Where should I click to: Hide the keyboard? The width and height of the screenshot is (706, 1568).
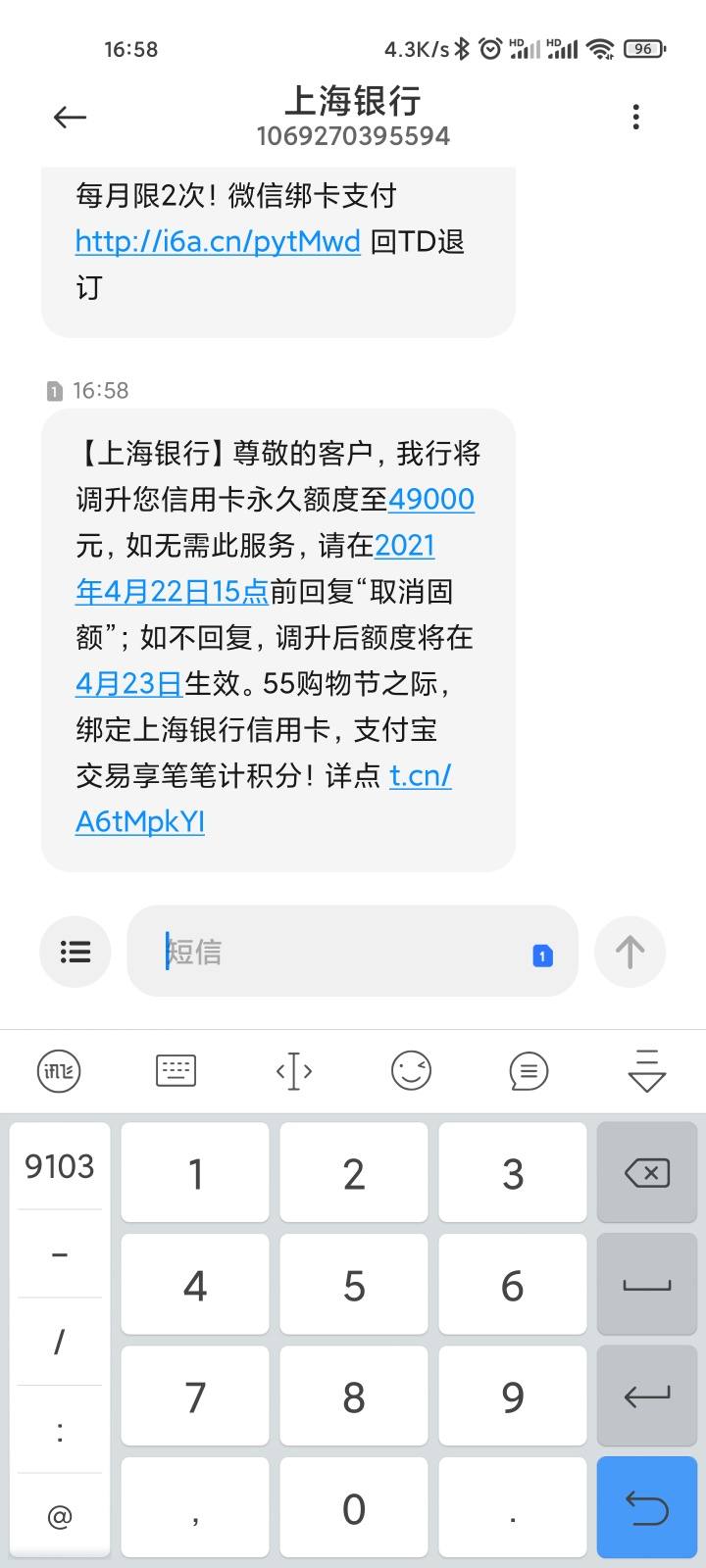(646, 1071)
